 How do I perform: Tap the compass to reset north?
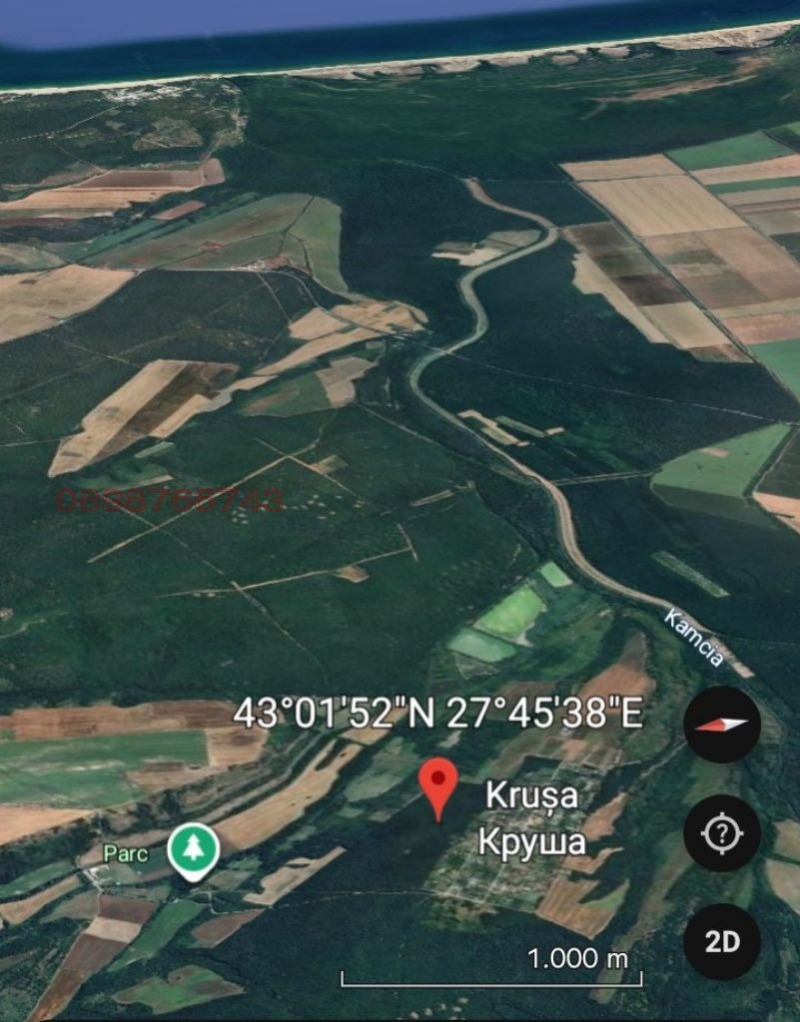(722, 724)
